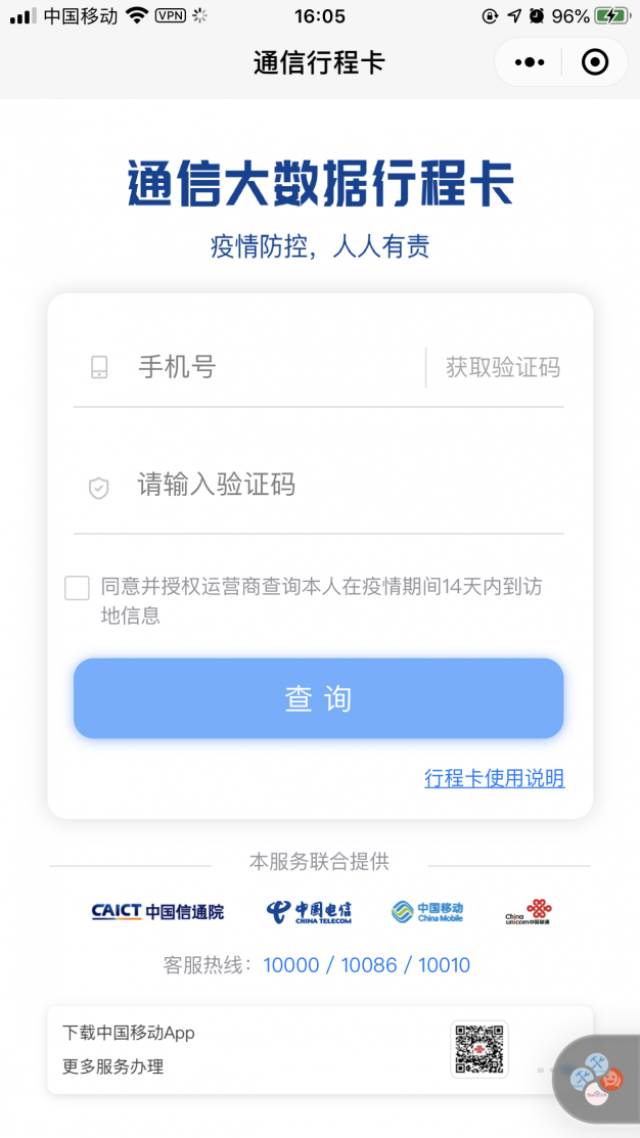Tap the blue 查询 query button

coord(319,698)
